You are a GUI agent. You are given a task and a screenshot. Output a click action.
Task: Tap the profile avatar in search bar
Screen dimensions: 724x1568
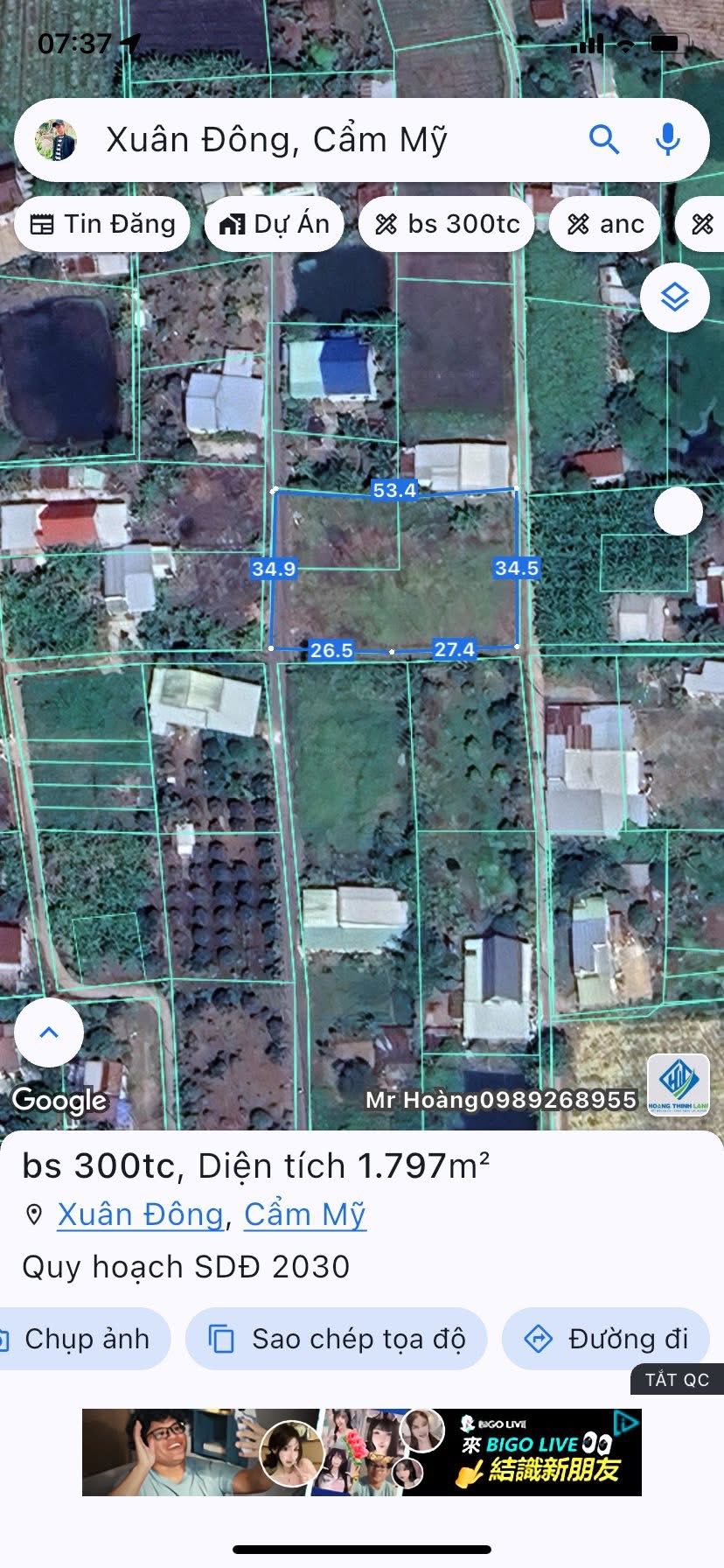56,140
